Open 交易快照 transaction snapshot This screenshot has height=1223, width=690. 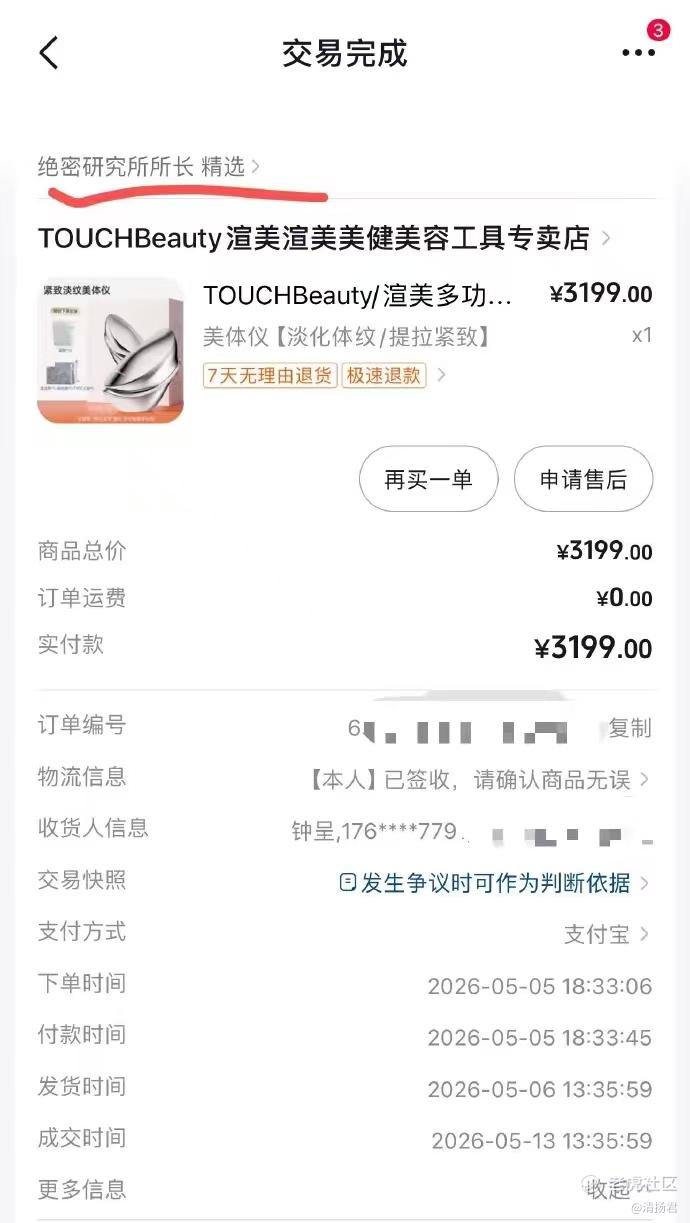345,882
